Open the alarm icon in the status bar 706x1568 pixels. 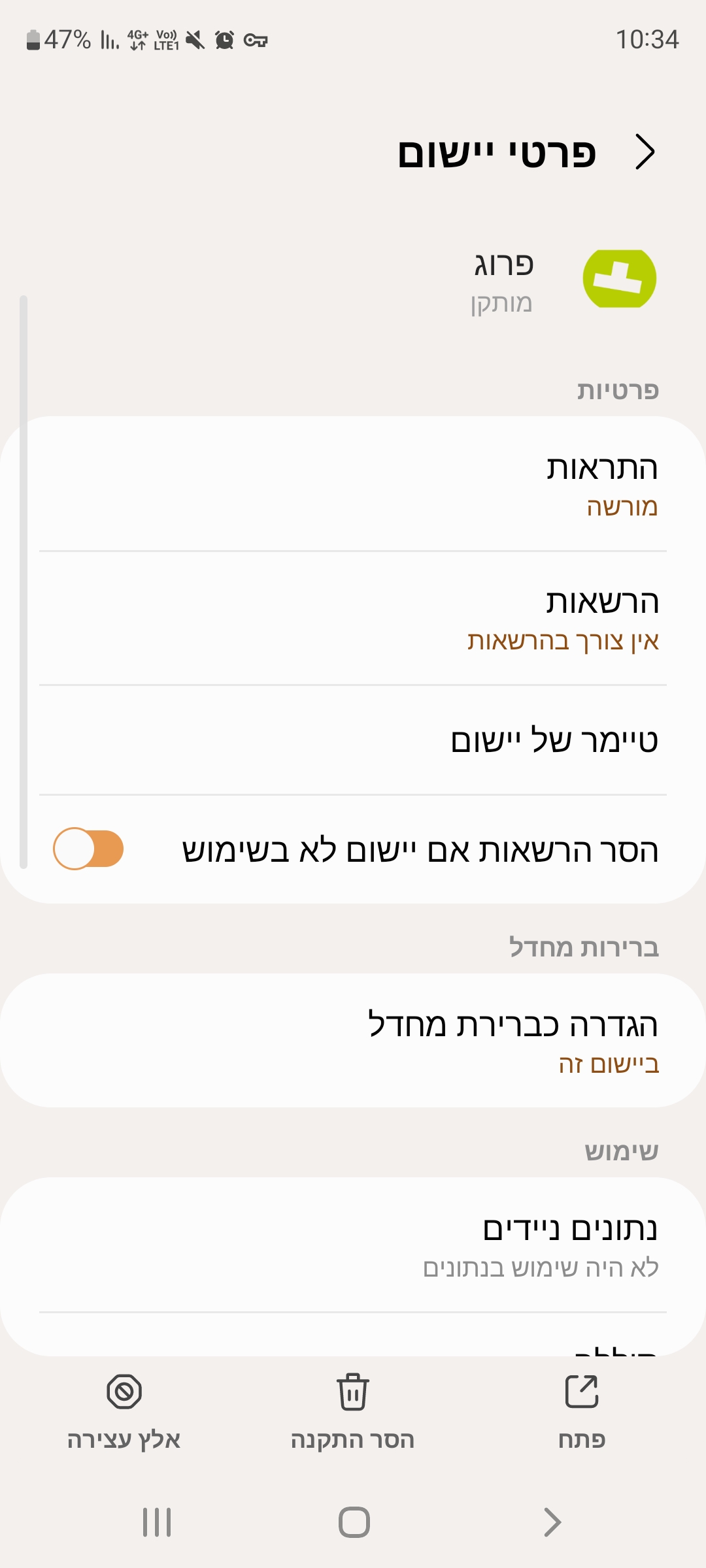pos(223,40)
